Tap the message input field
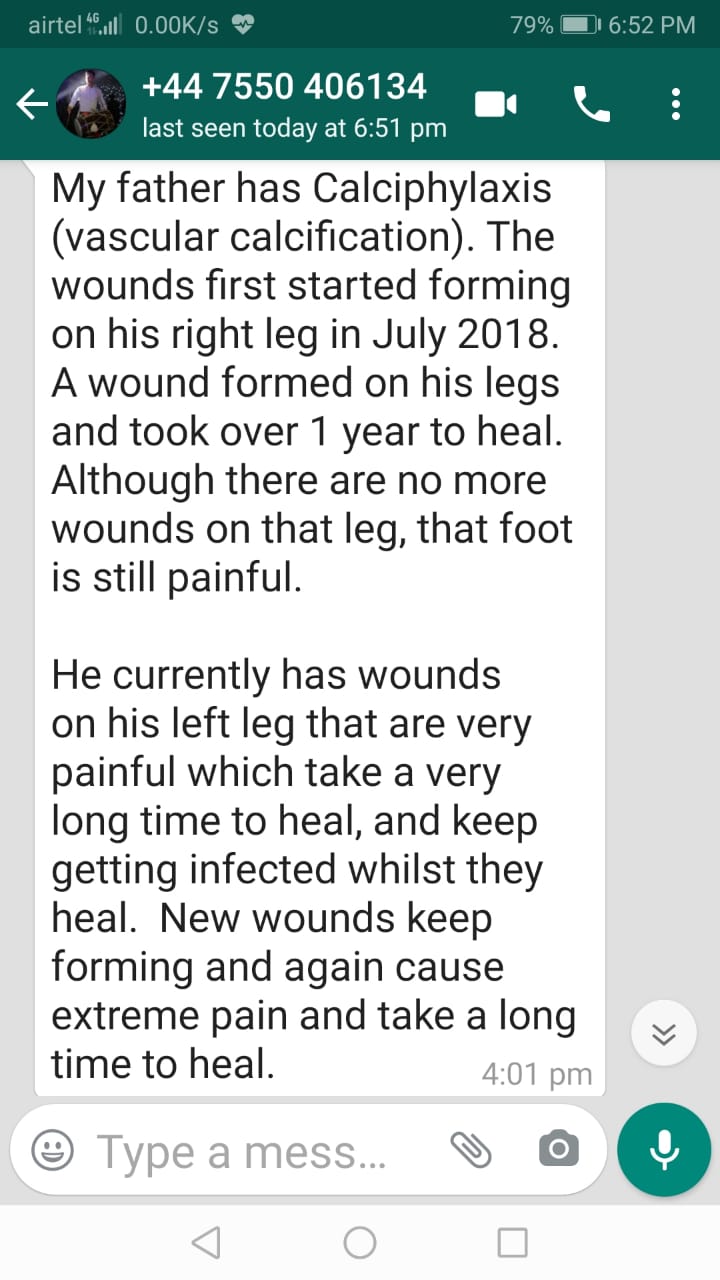 point(241,1151)
